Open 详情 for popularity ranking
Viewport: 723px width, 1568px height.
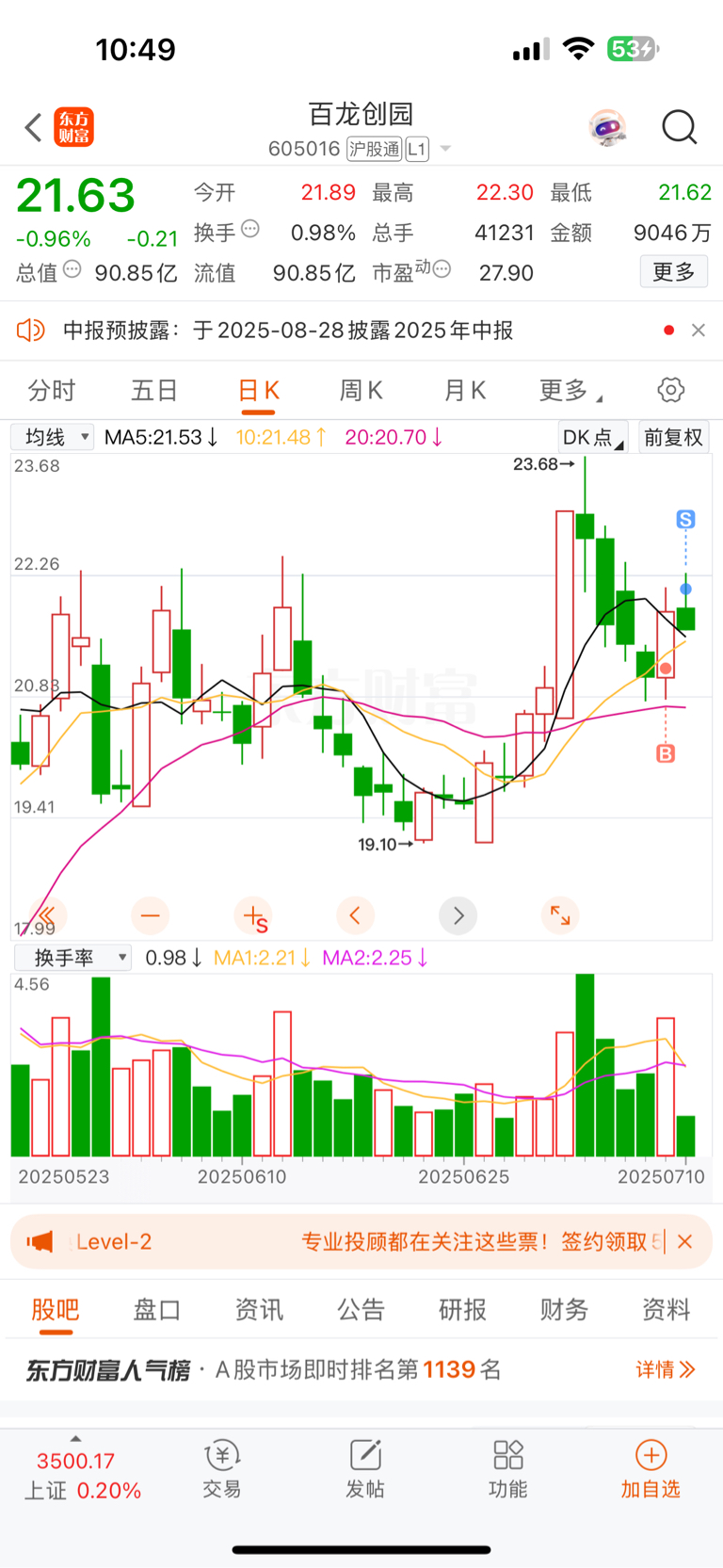click(665, 1369)
